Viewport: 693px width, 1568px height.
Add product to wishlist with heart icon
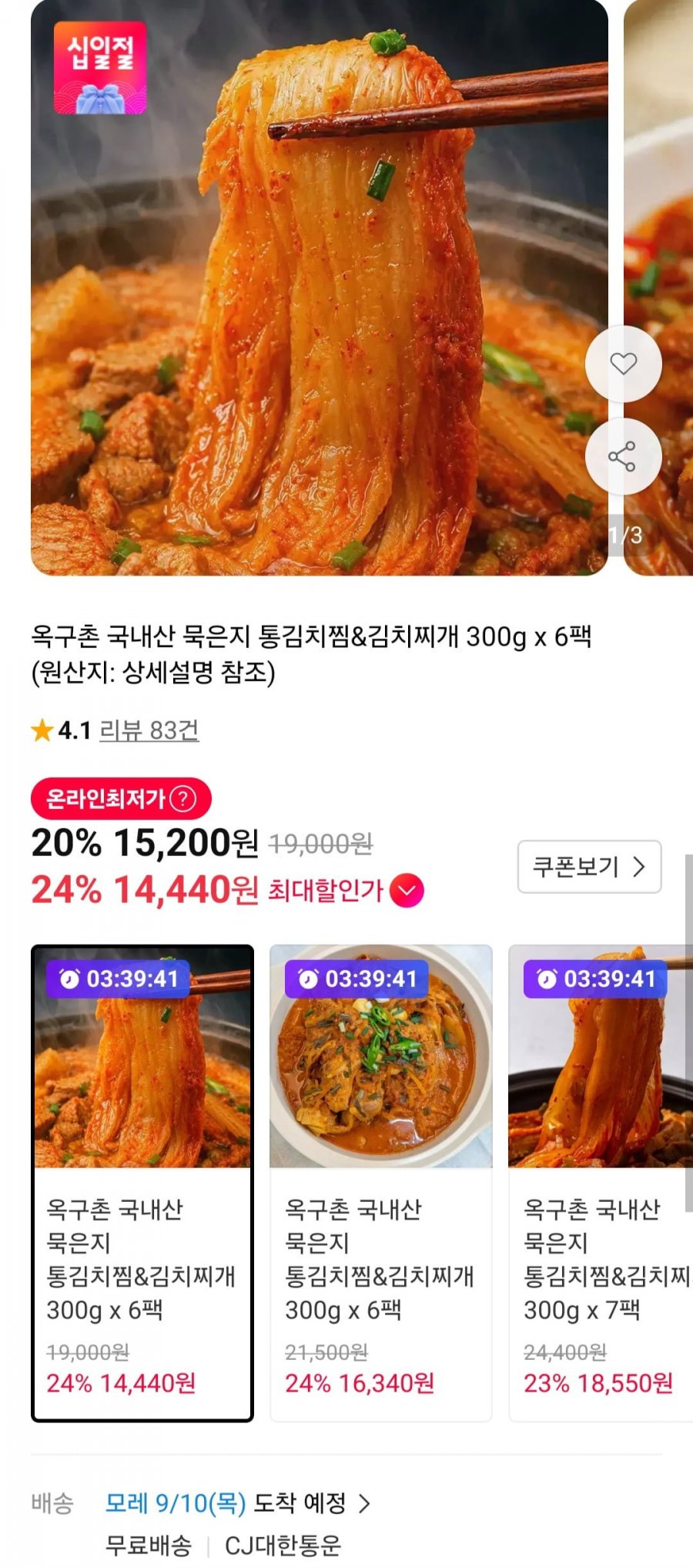[x=623, y=364]
